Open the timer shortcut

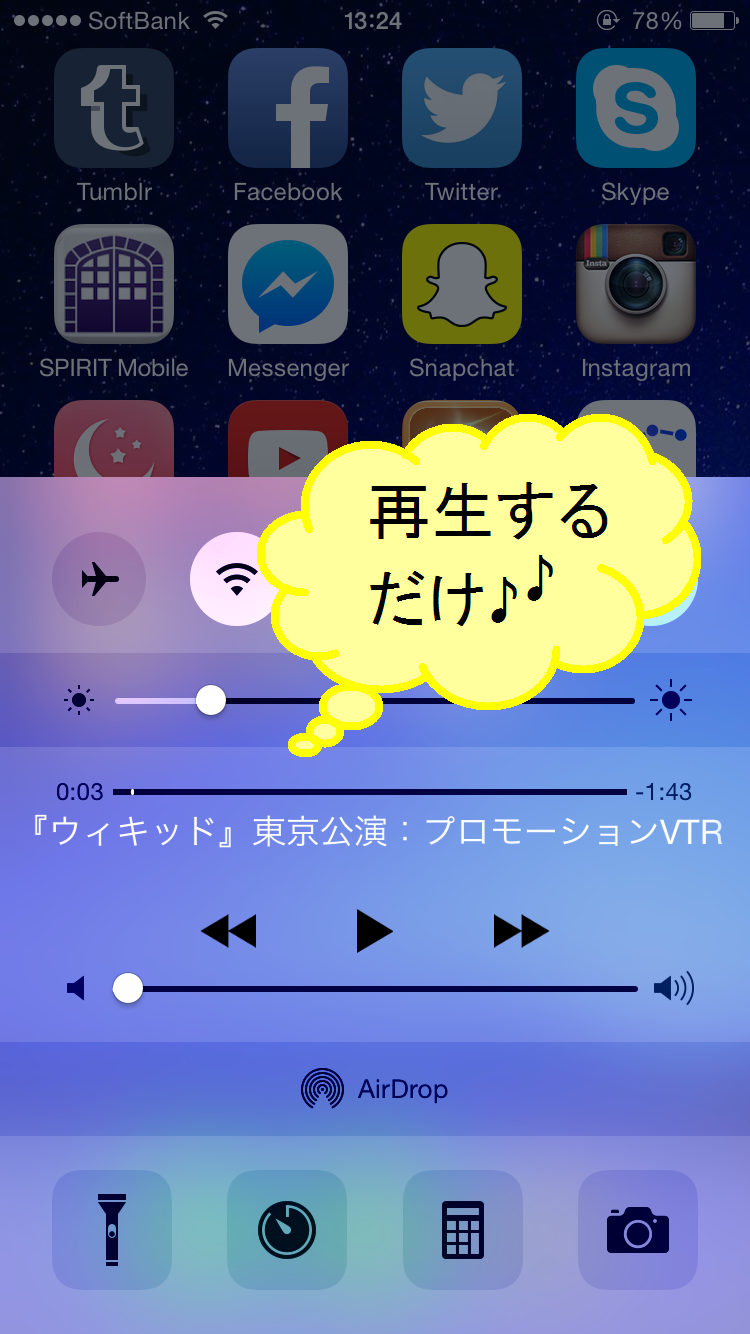coord(287,1230)
